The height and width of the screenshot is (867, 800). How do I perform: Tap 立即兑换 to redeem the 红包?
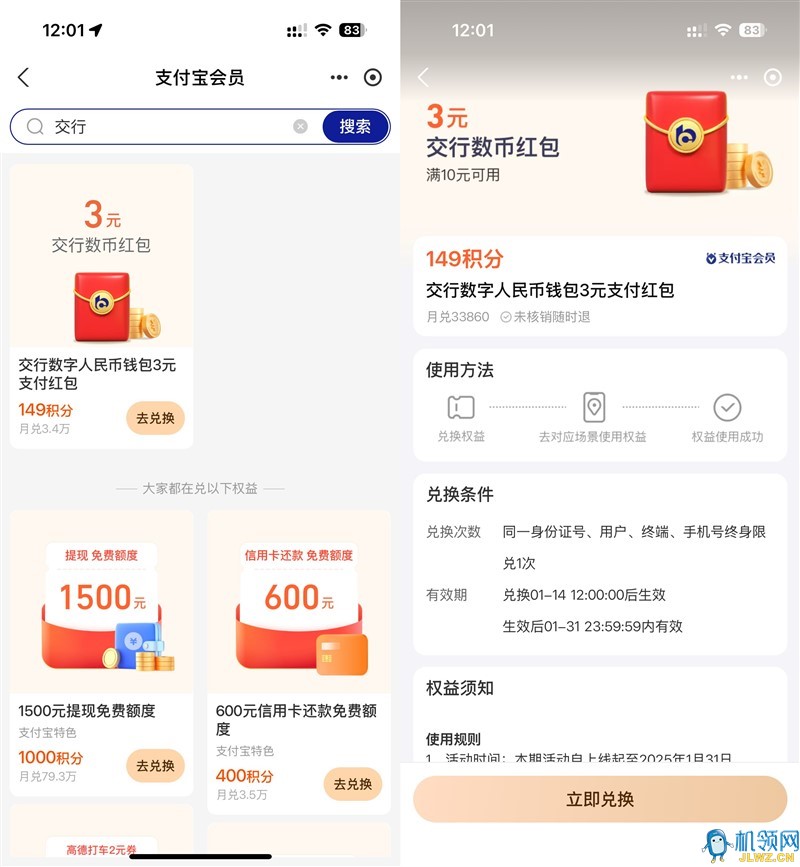(600, 799)
